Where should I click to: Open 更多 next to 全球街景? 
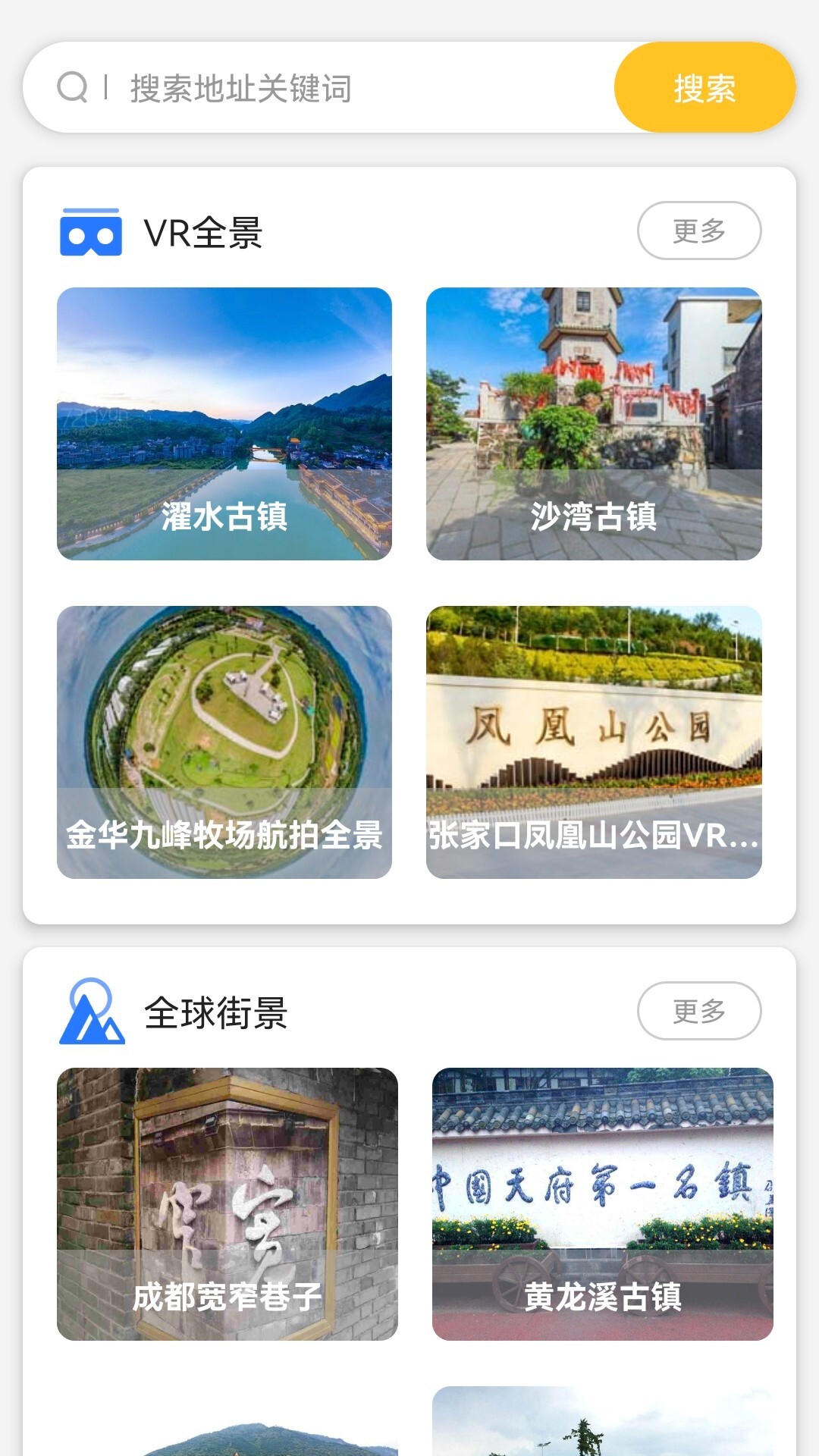point(699,1009)
